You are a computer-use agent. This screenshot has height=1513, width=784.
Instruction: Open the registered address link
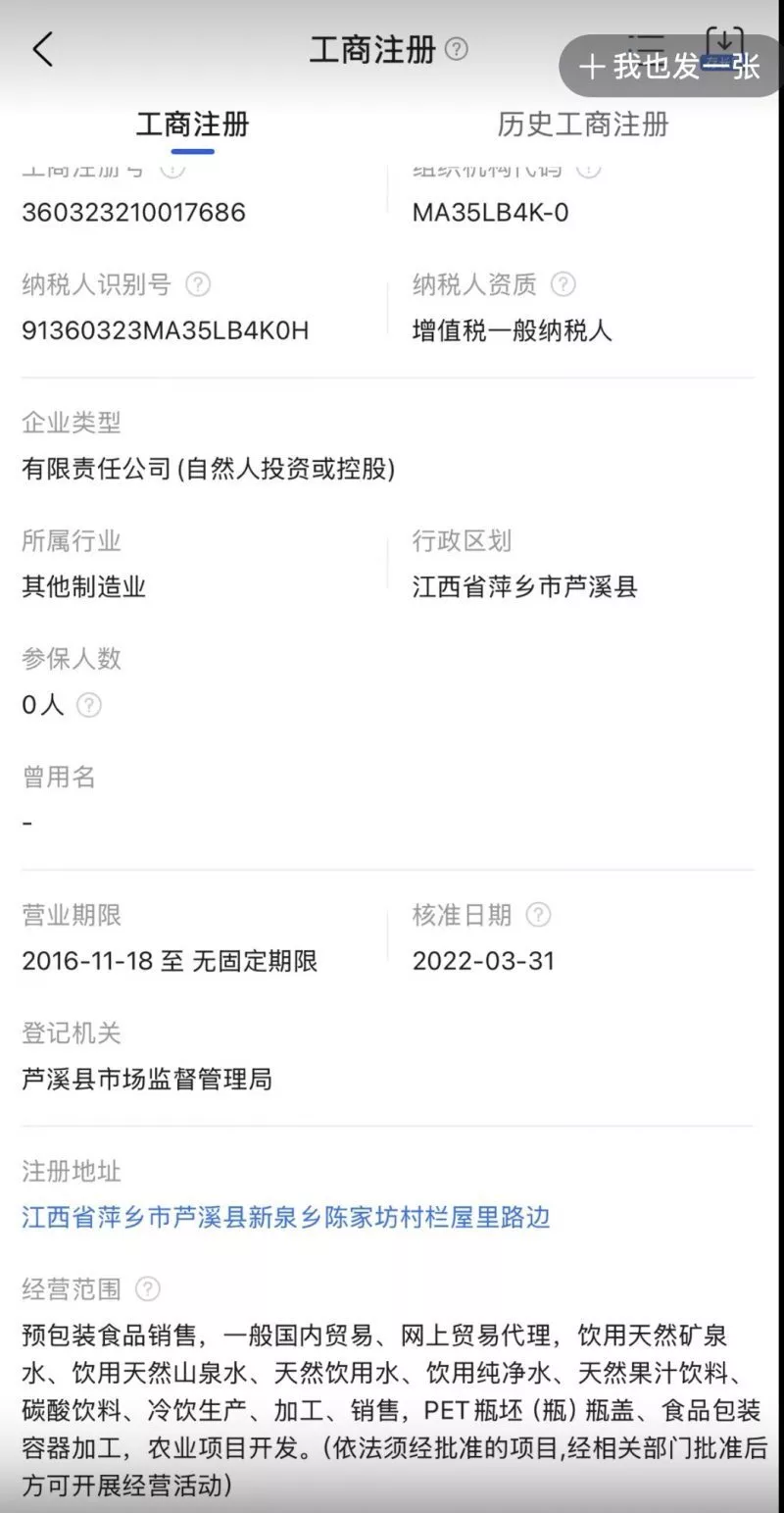[x=286, y=1217]
